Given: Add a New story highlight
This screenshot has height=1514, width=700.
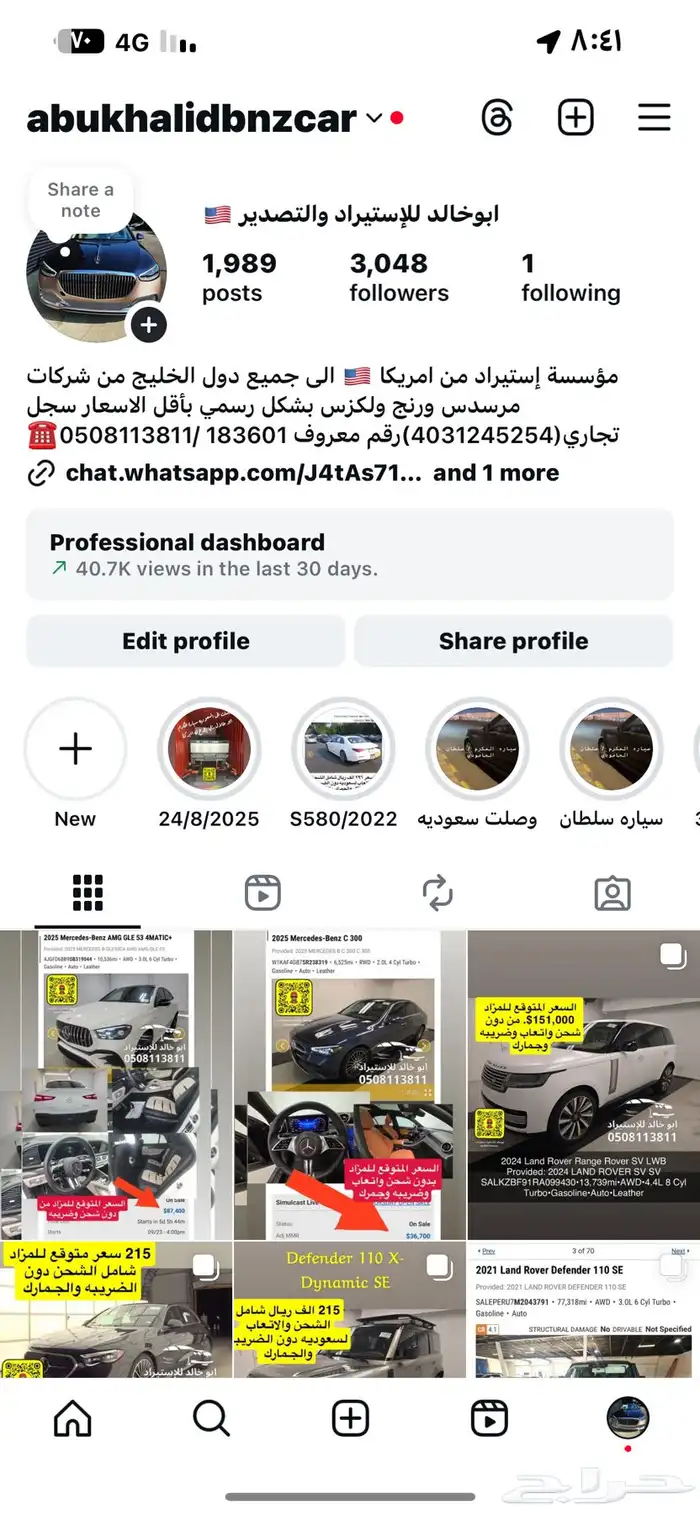Looking at the screenshot, I should (75, 749).
